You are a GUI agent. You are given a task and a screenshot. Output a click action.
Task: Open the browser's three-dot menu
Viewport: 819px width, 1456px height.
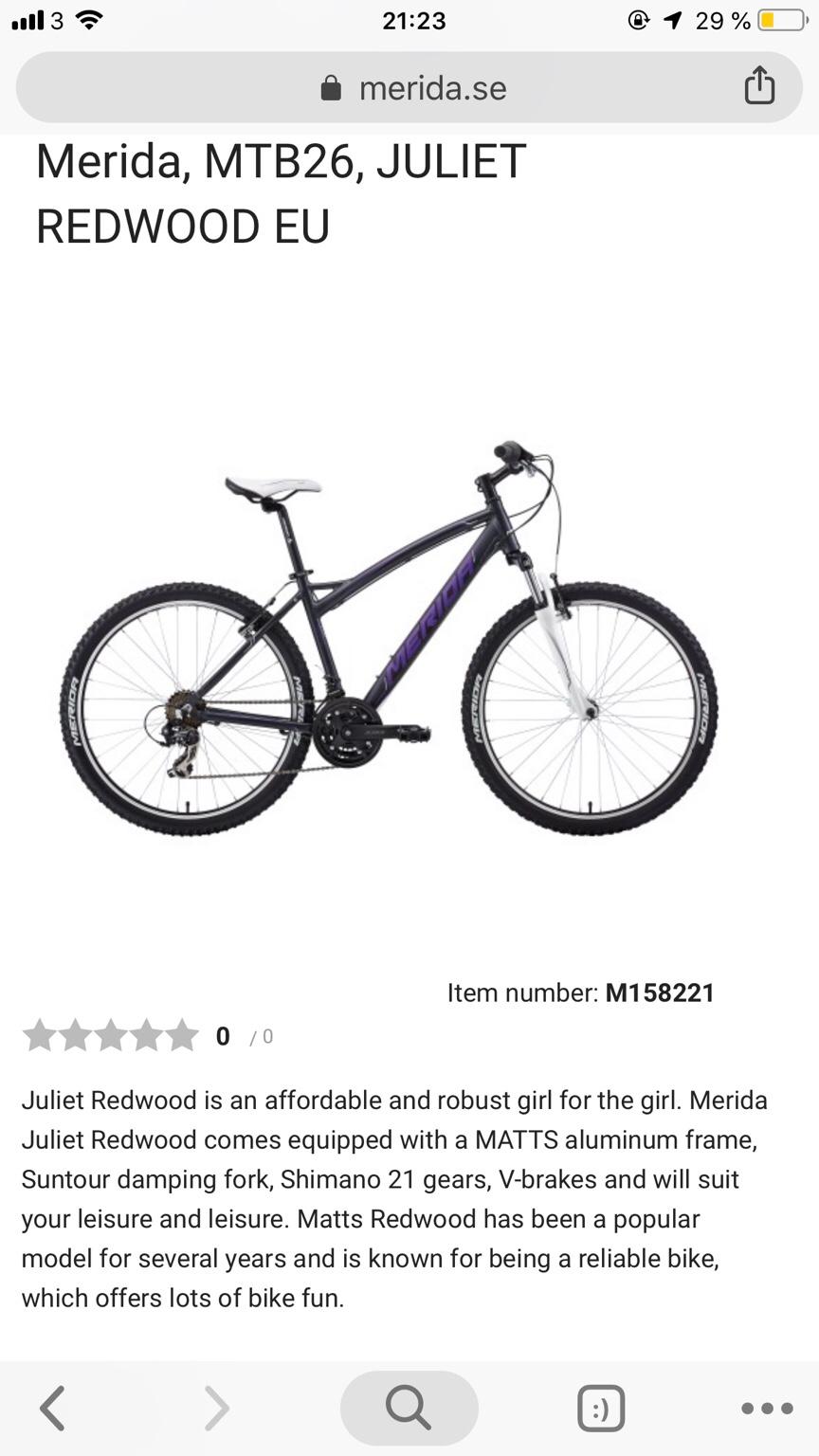click(x=767, y=1409)
